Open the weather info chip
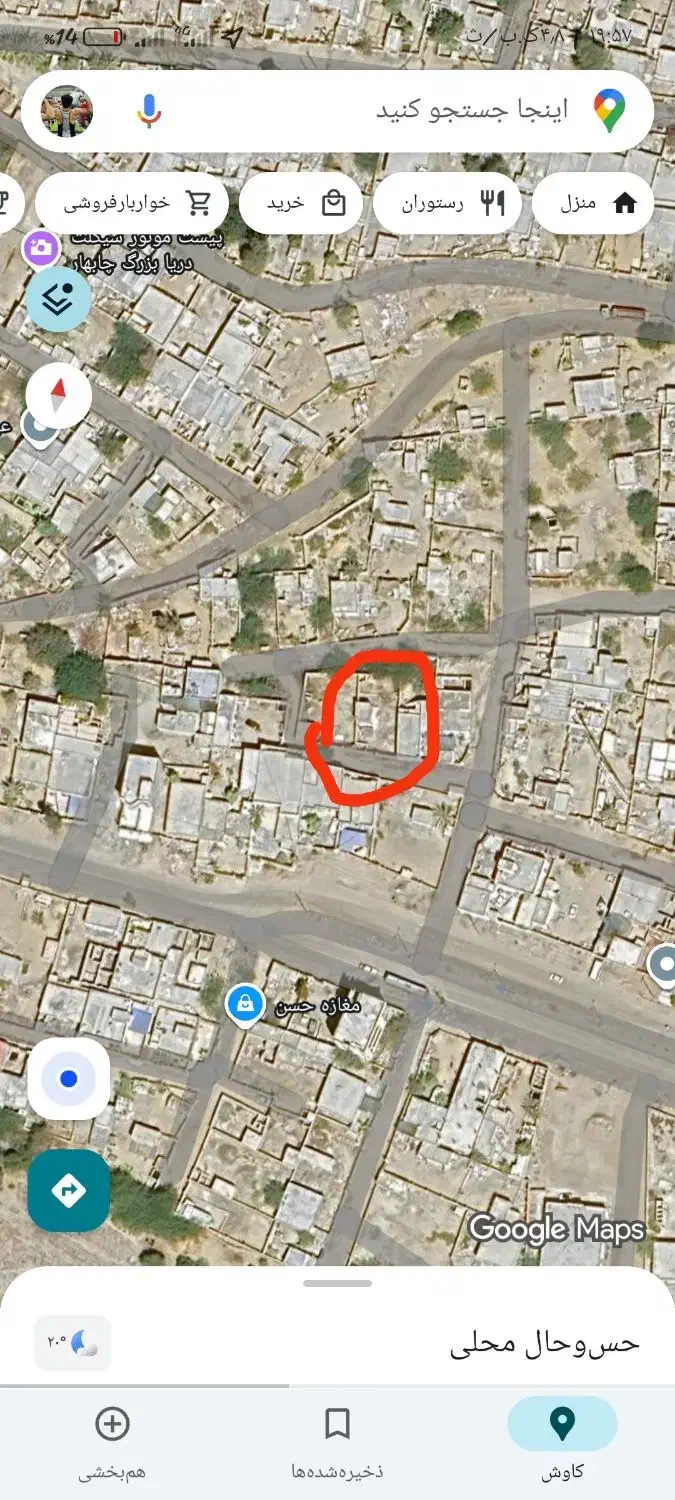 click(x=71, y=1343)
